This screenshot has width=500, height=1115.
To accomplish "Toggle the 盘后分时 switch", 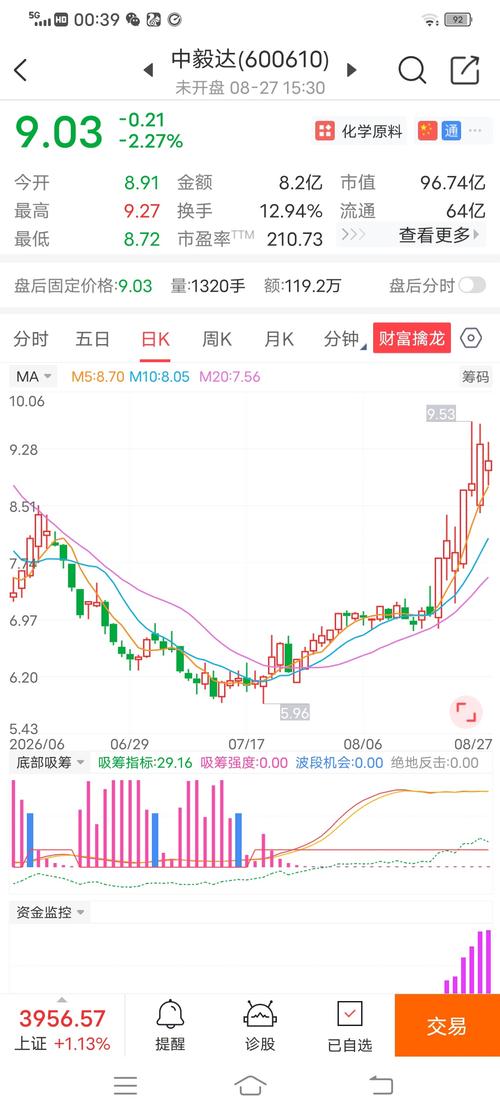I will point(472,286).
